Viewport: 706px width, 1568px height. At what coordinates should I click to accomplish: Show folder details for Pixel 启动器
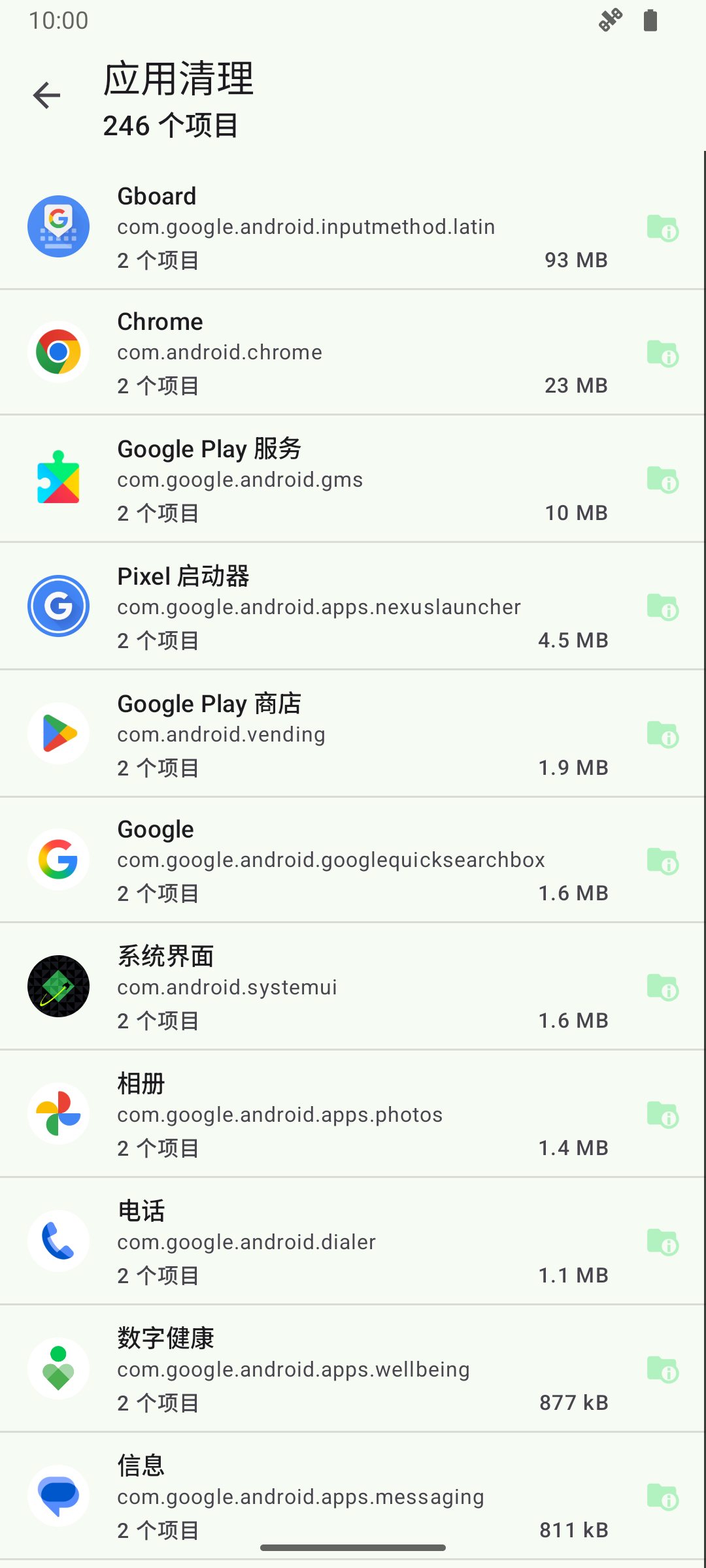tap(662, 607)
